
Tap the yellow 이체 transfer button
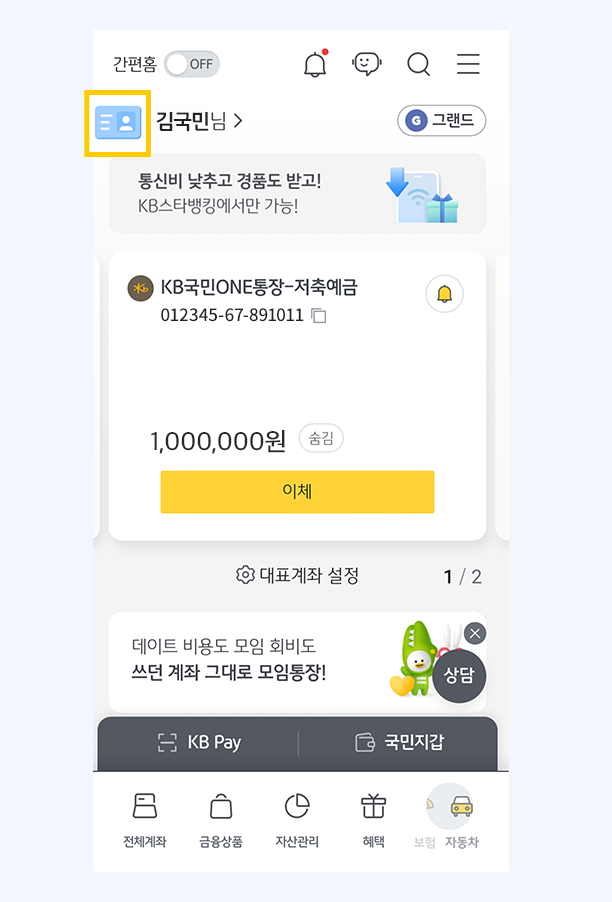tap(297, 492)
